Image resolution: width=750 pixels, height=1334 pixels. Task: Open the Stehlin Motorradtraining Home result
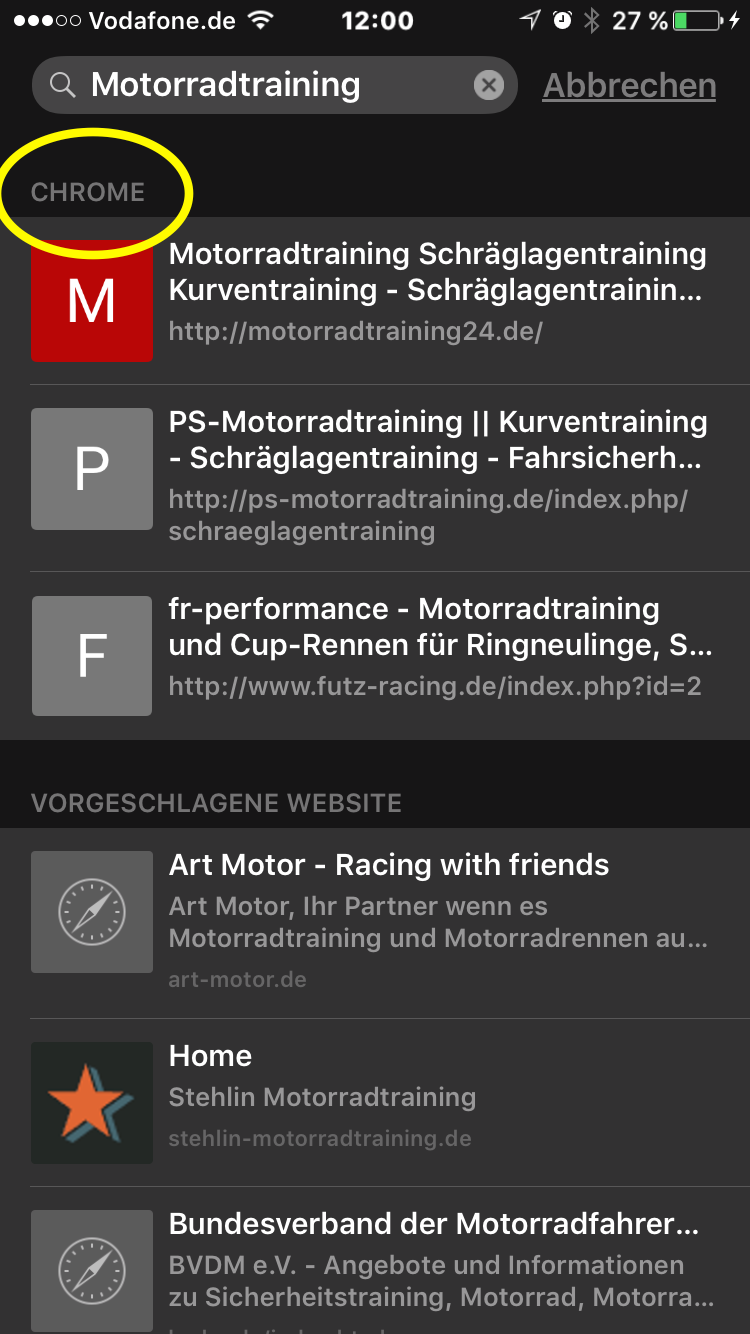[x=375, y=1103]
